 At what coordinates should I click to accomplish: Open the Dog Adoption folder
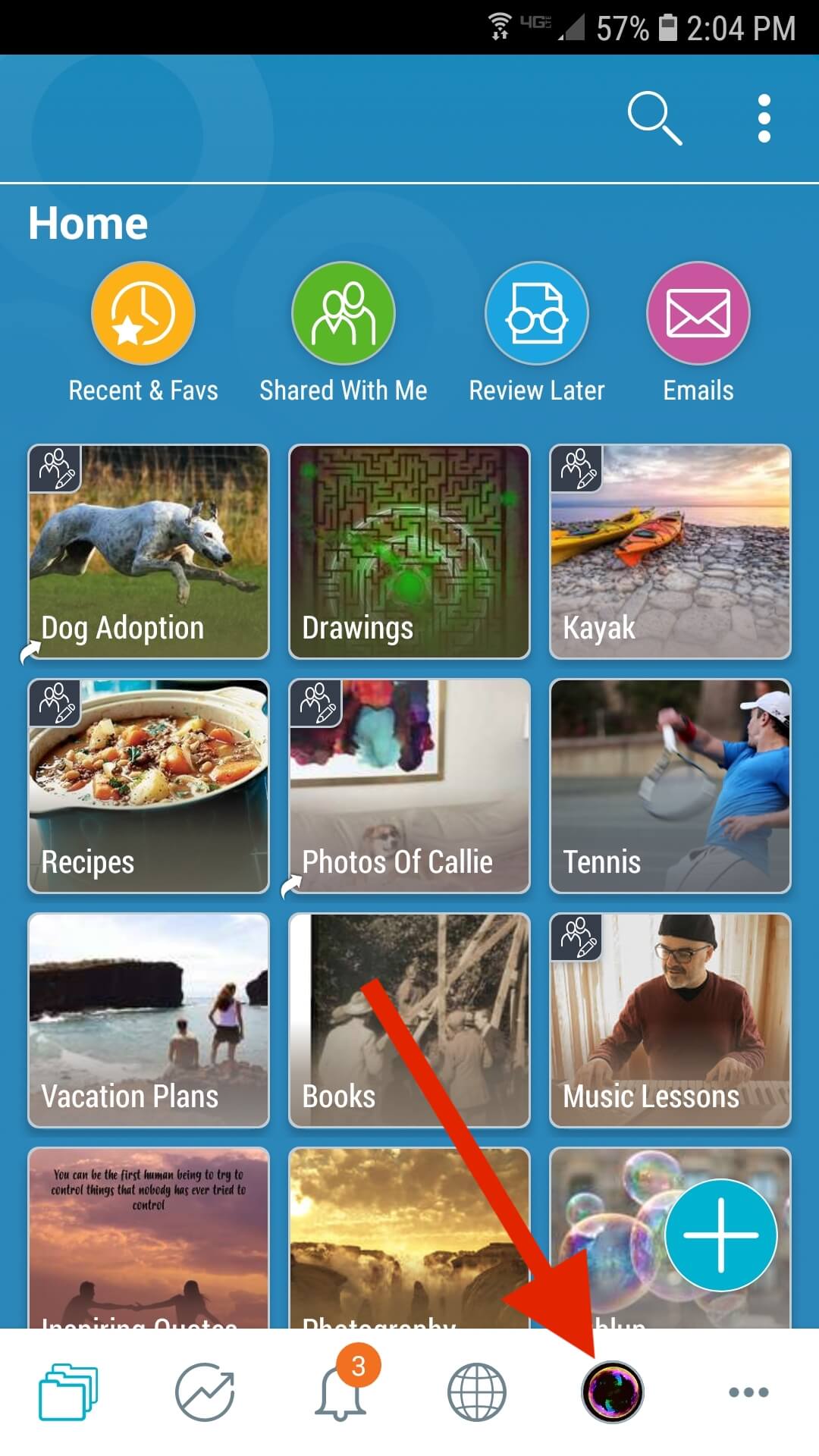coord(149,551)
